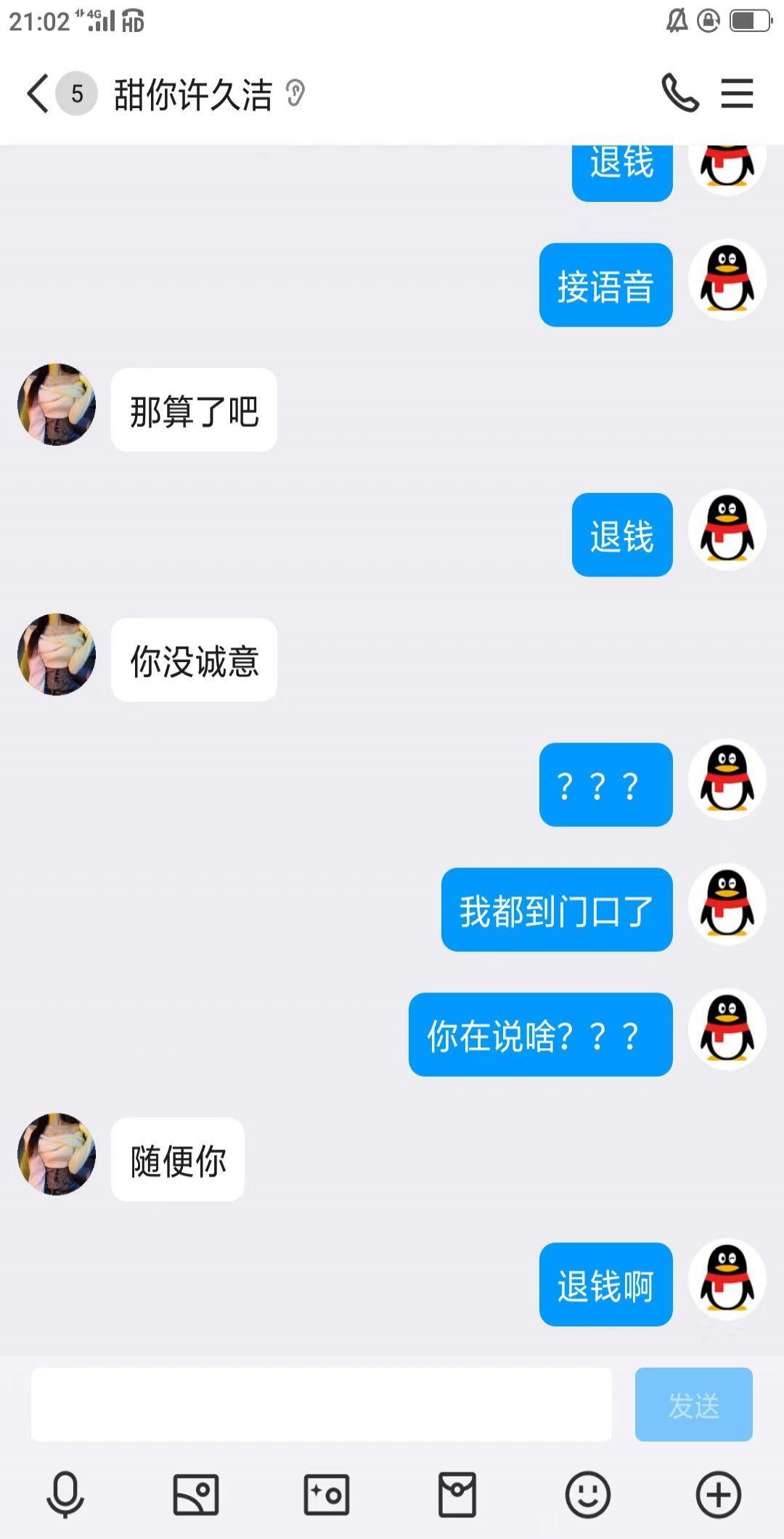Go back to the message list
This screenshot has height=1539, width=784.
(38, 94)
